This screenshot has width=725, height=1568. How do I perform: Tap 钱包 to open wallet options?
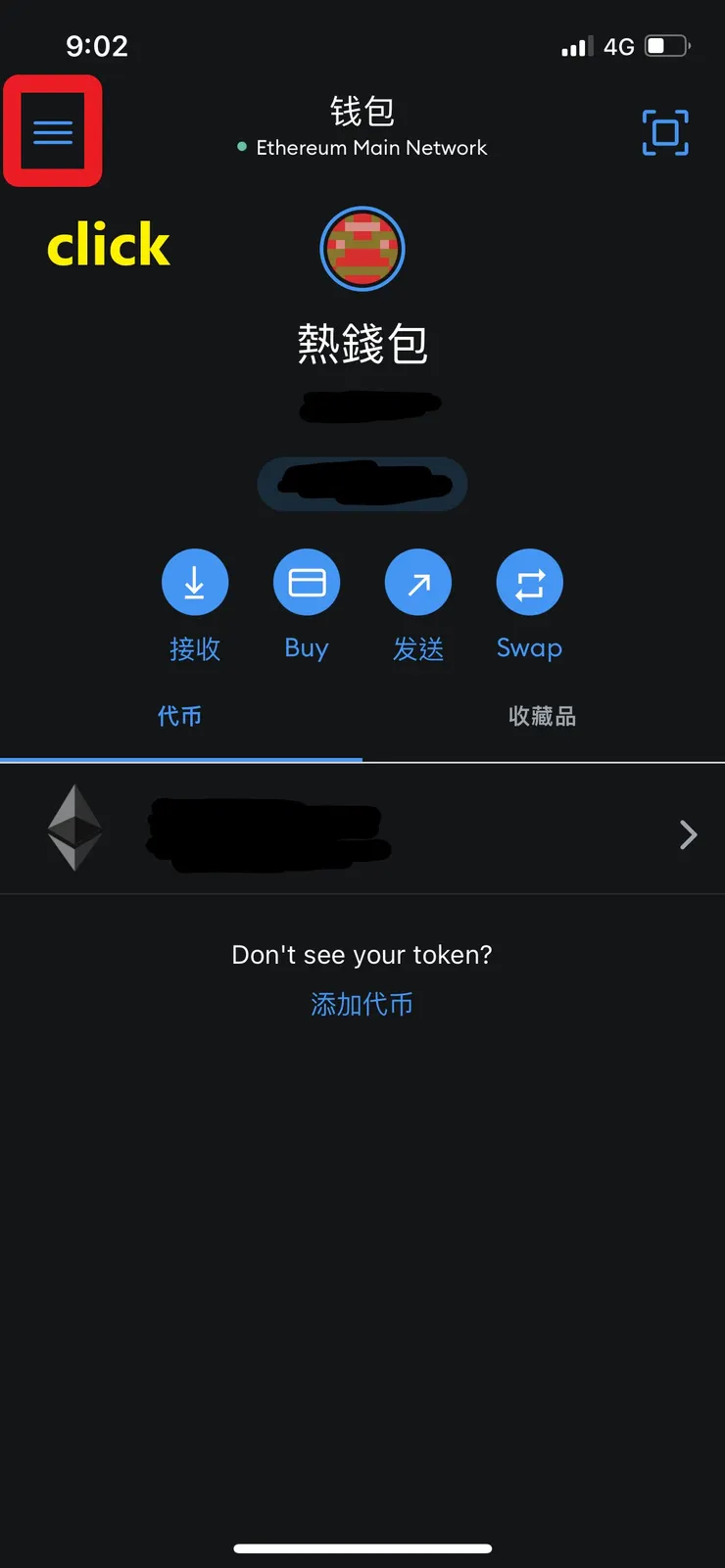pyautogui.click(x=362, y=112)
